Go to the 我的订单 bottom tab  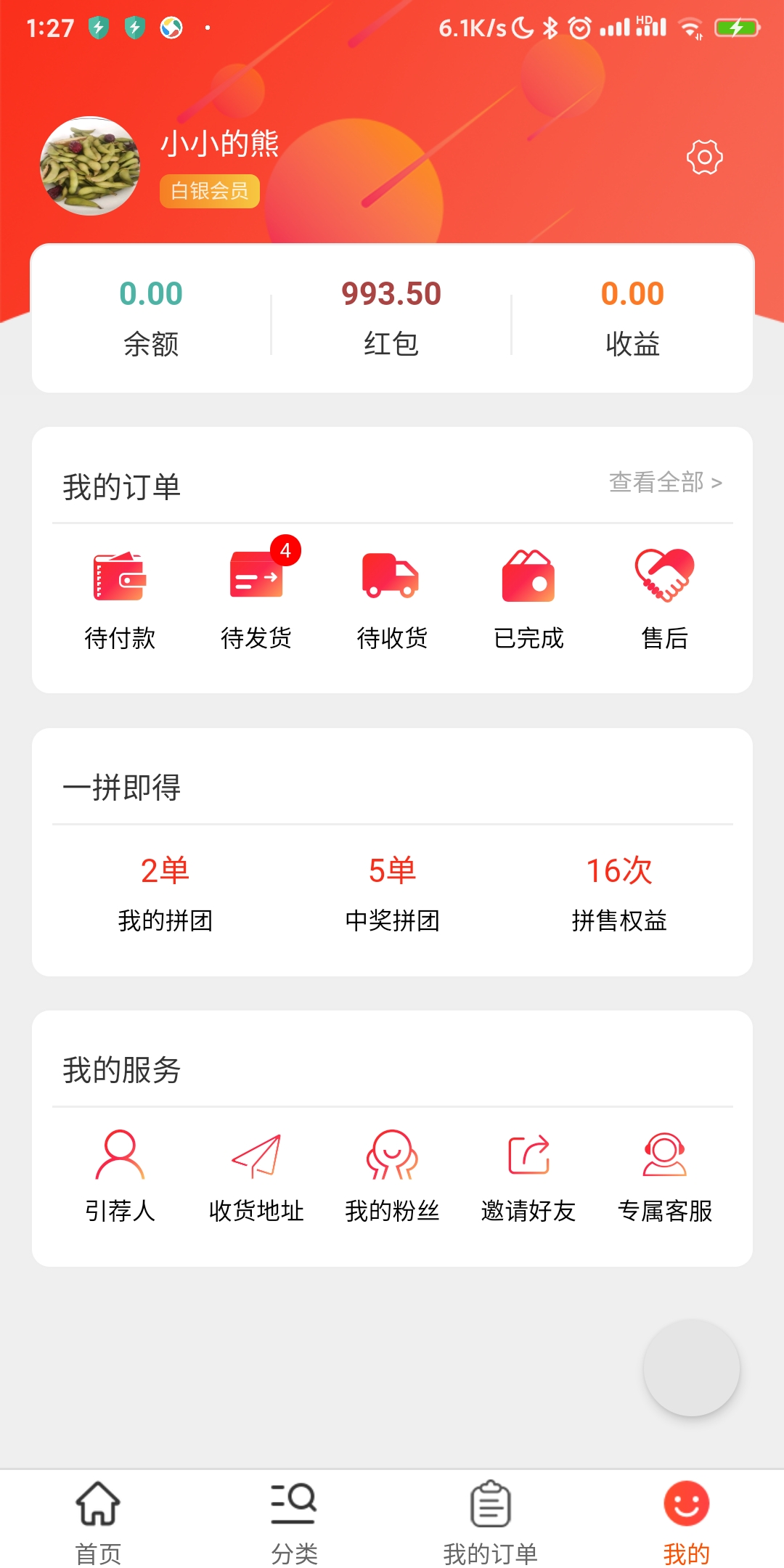pyautogui.click(x=490, y=1522)
